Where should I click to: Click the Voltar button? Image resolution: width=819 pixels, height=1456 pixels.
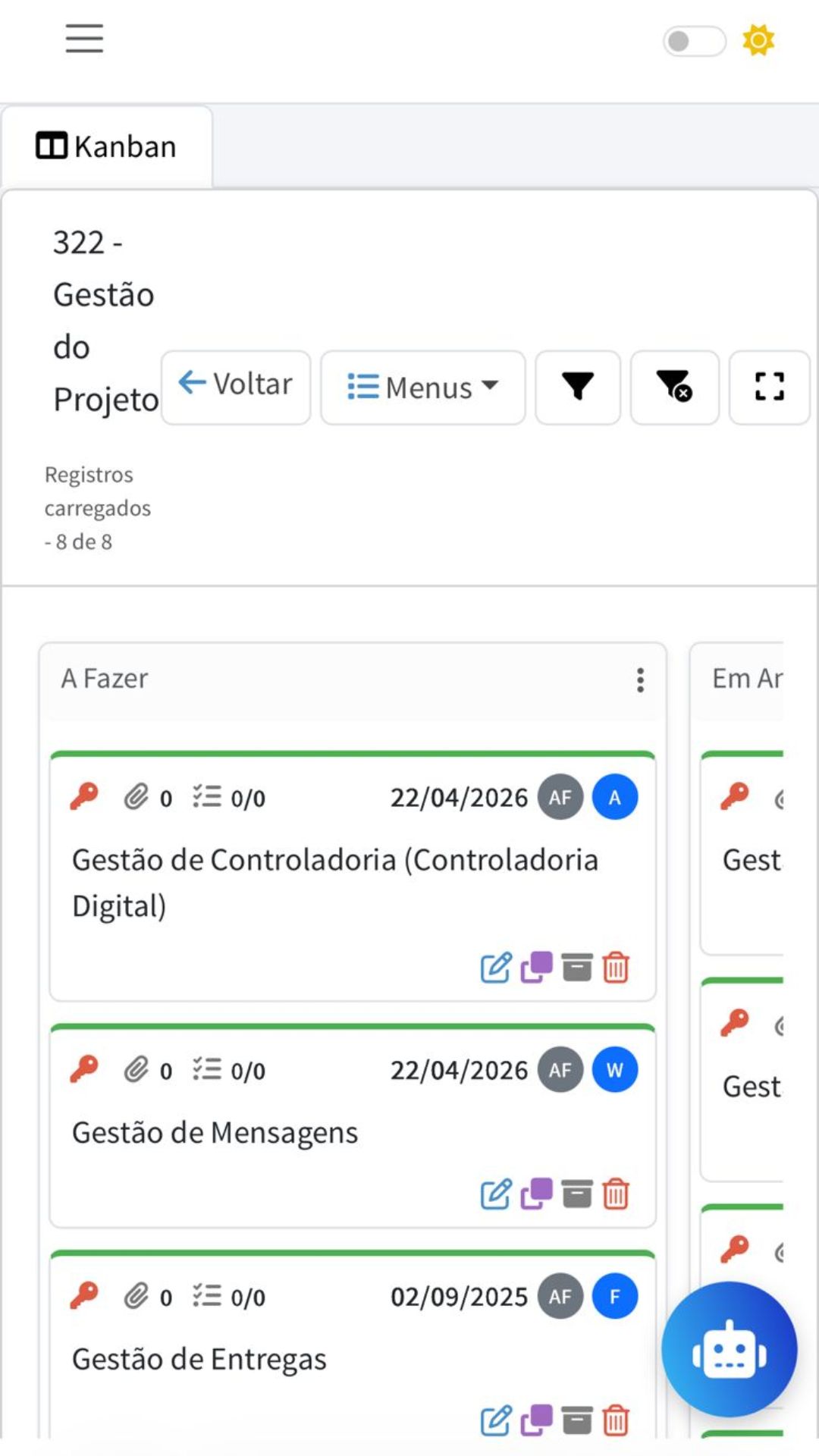coord(235,384)
